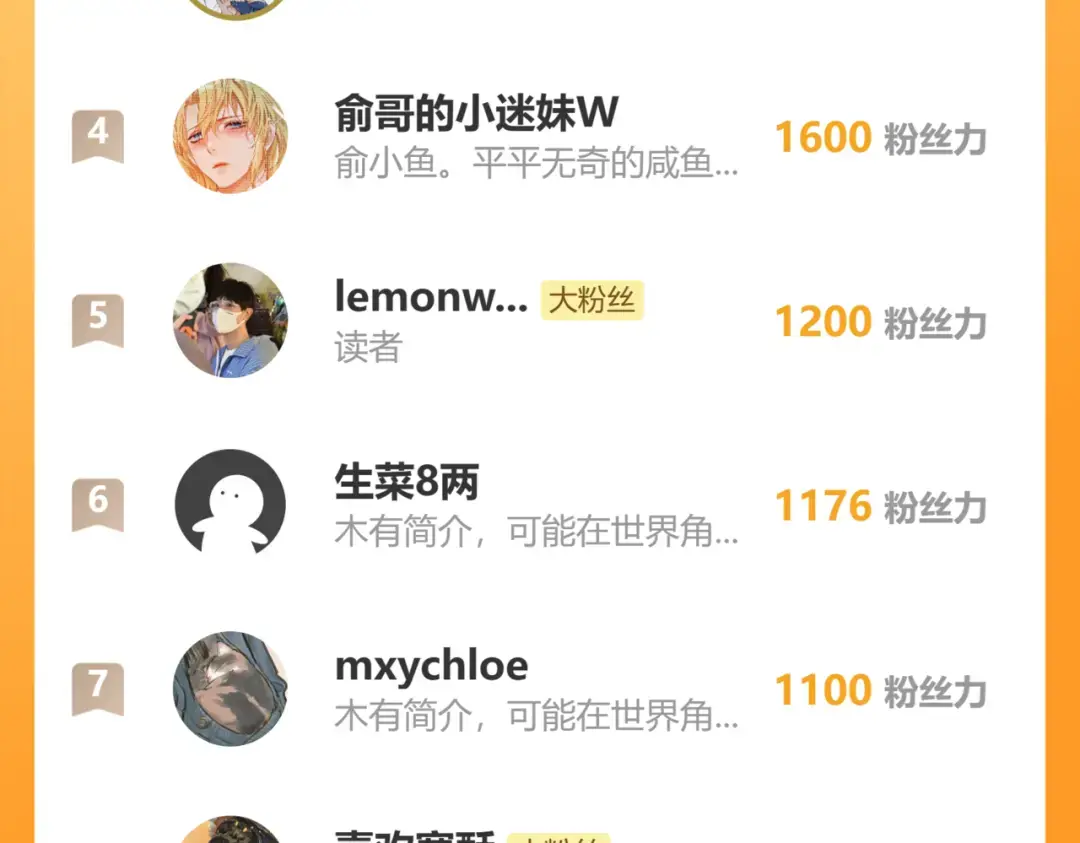Open mxychloe's profile row
1080x843 pixels.
point(431,666)
